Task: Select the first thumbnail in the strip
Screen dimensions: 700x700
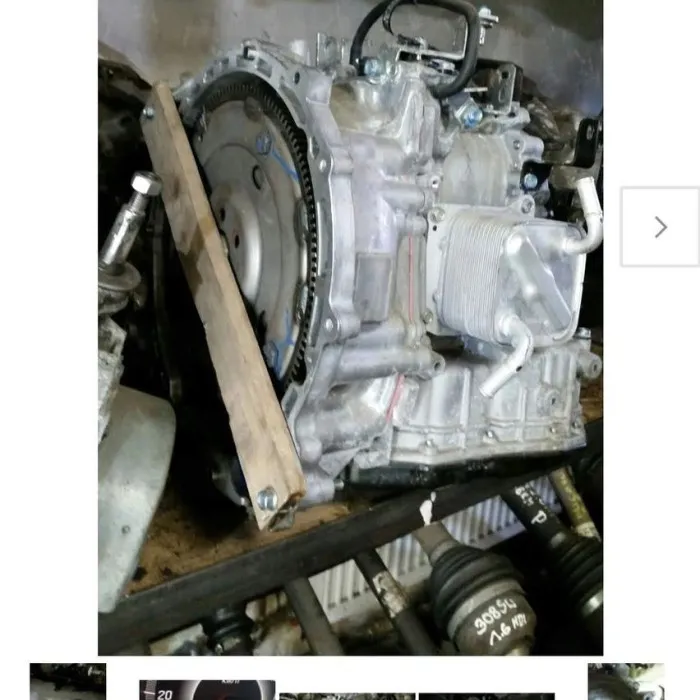Action: pyautogui.click(x=67, y=682)
